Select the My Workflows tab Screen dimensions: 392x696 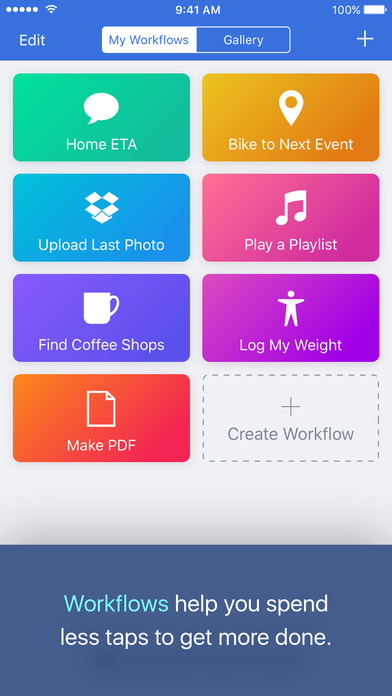click(149, 40)
